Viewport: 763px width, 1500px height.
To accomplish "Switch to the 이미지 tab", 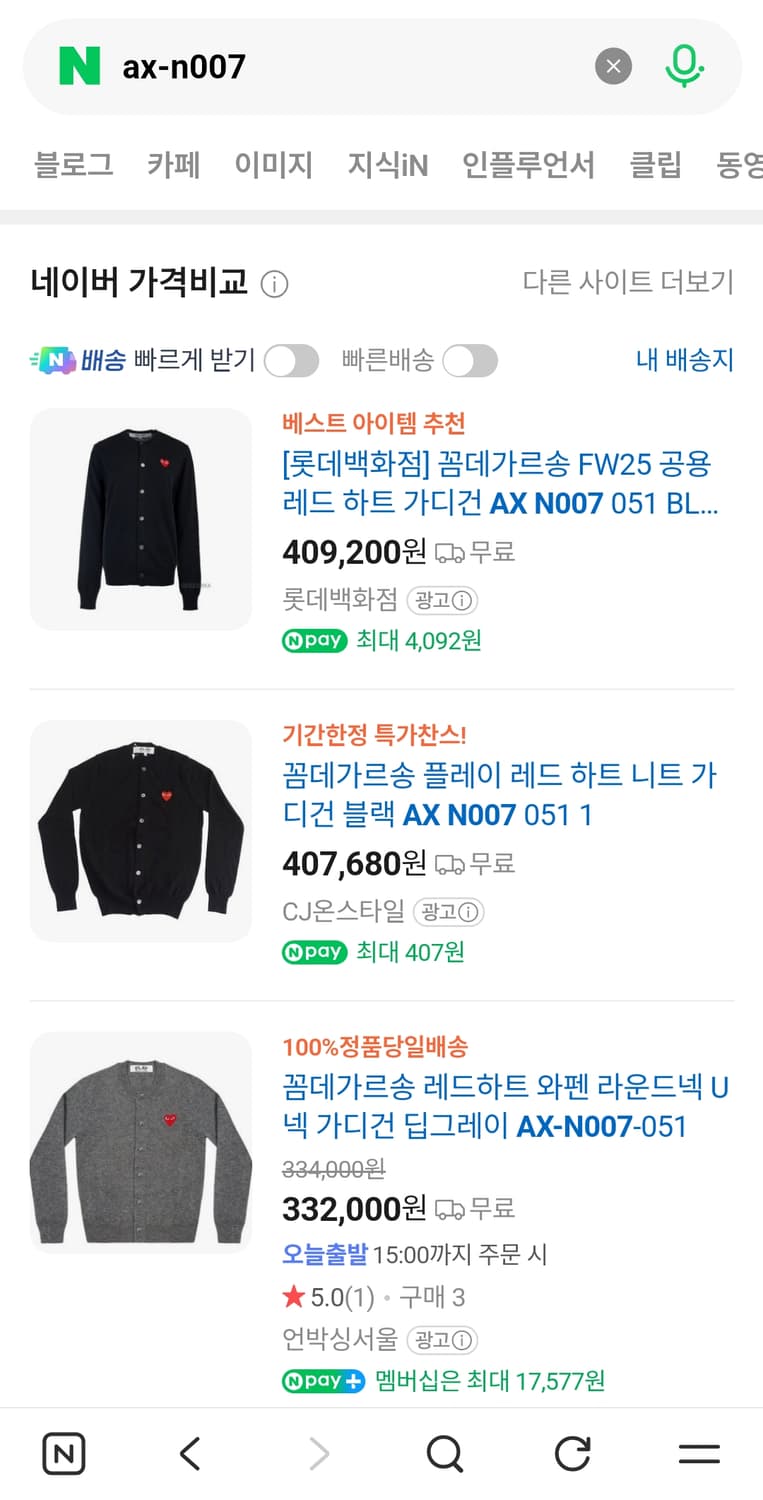I will coord(273,166).
